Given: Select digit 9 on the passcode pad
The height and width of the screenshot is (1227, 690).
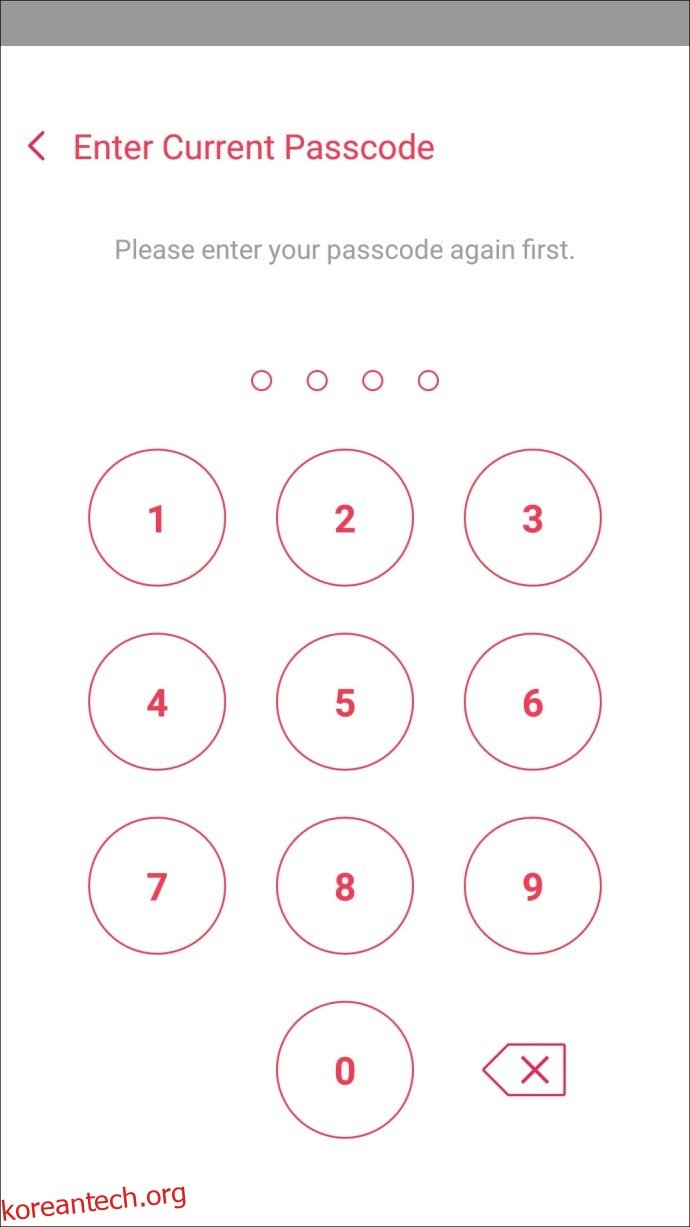Looking at the screenshot, I should pos(533,886).
